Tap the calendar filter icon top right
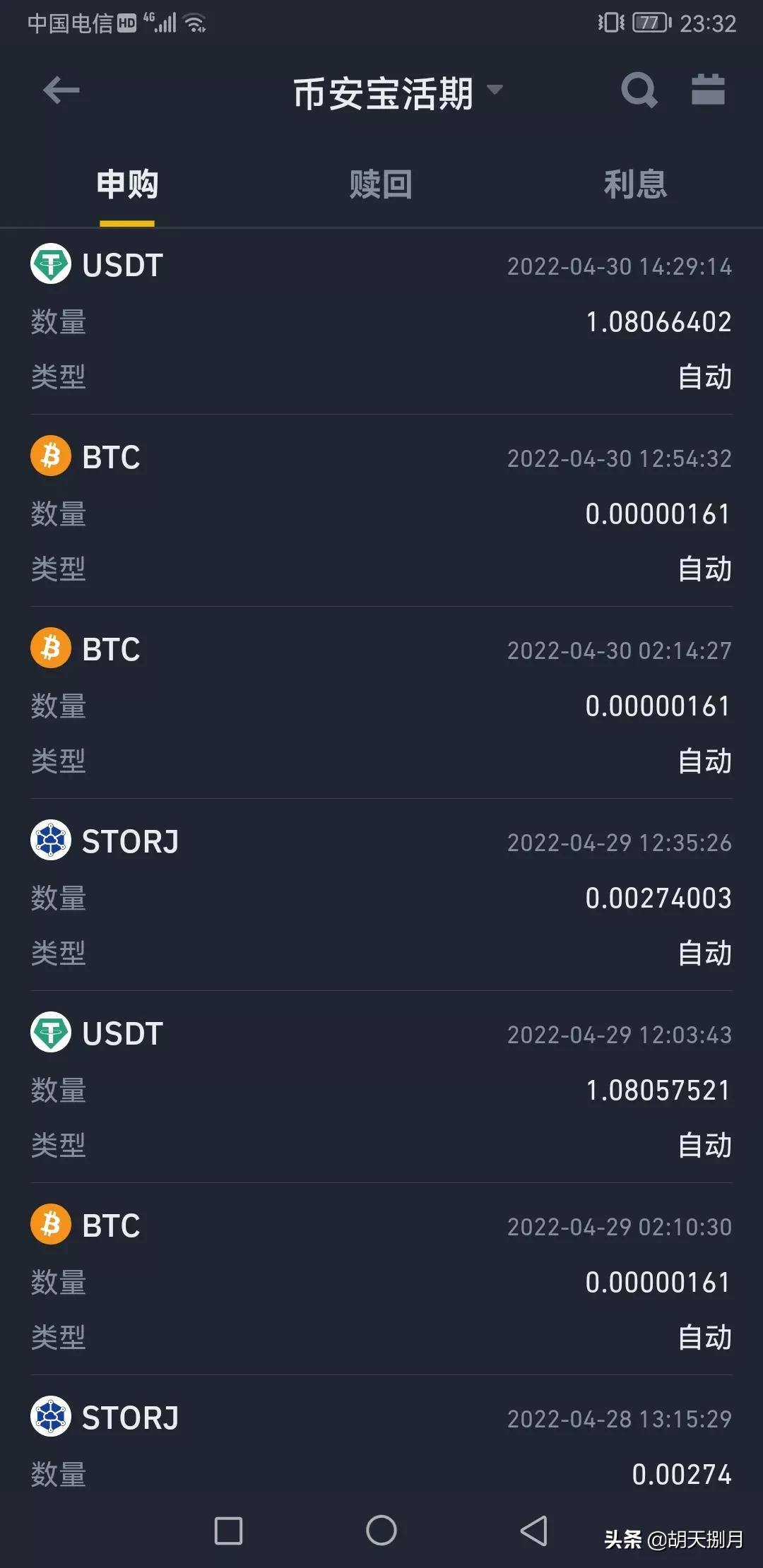763x1568 pixels. coord(709,90)
